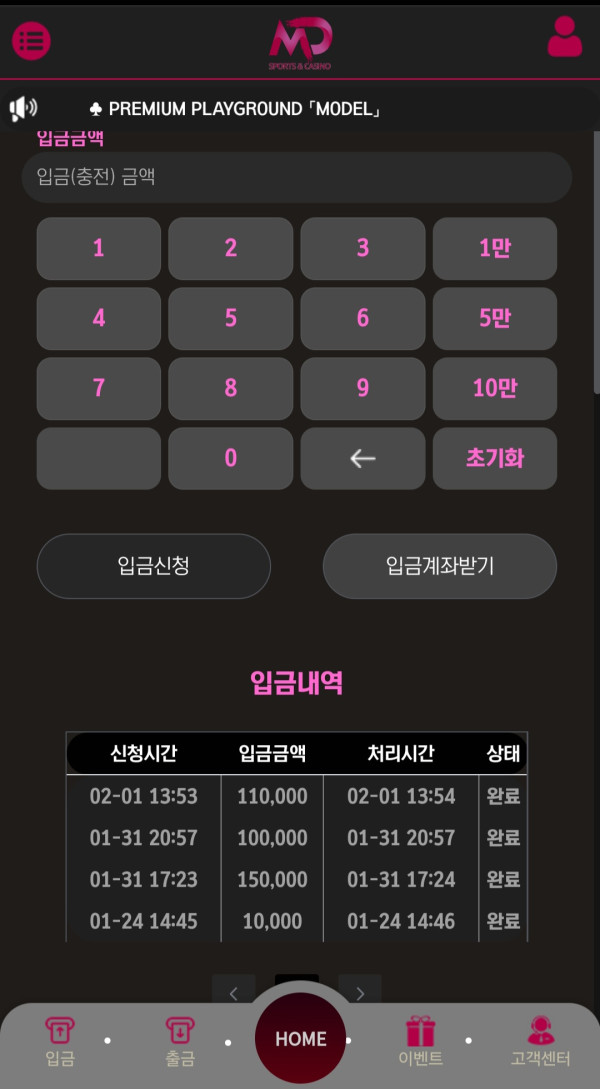Request account via 입금계좌받기

(439, 566)
